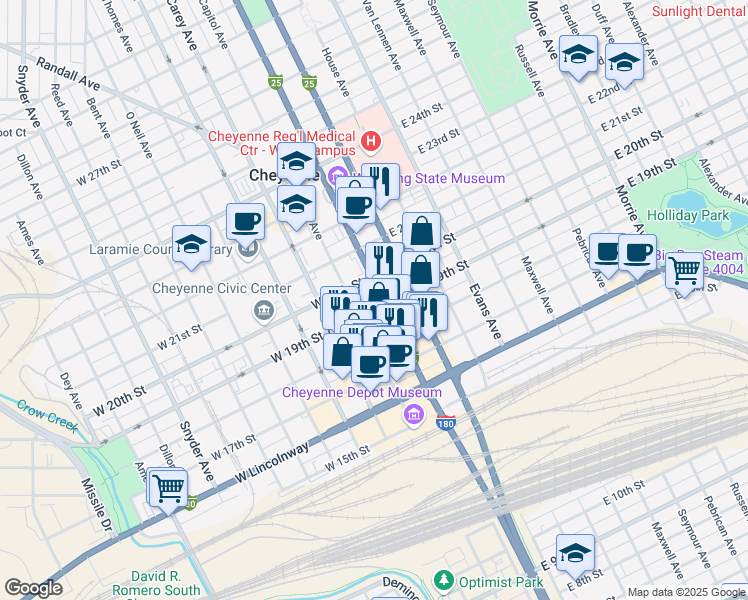Image resolution: width=748 pixels, height=600 pixels.
Task: Tap the Optimist Park place pin
Action: click(443, 581)
